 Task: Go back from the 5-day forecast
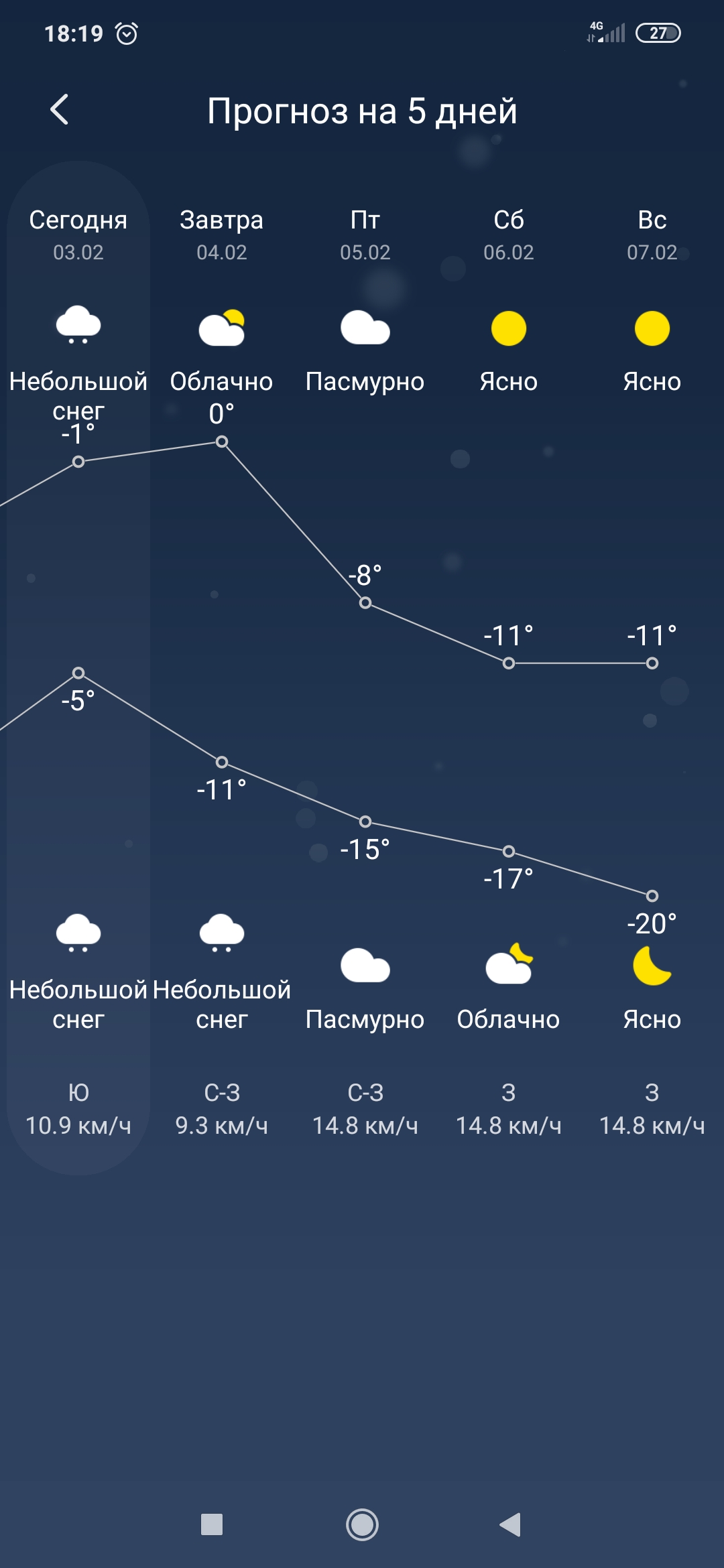click(x=60, y=110)
